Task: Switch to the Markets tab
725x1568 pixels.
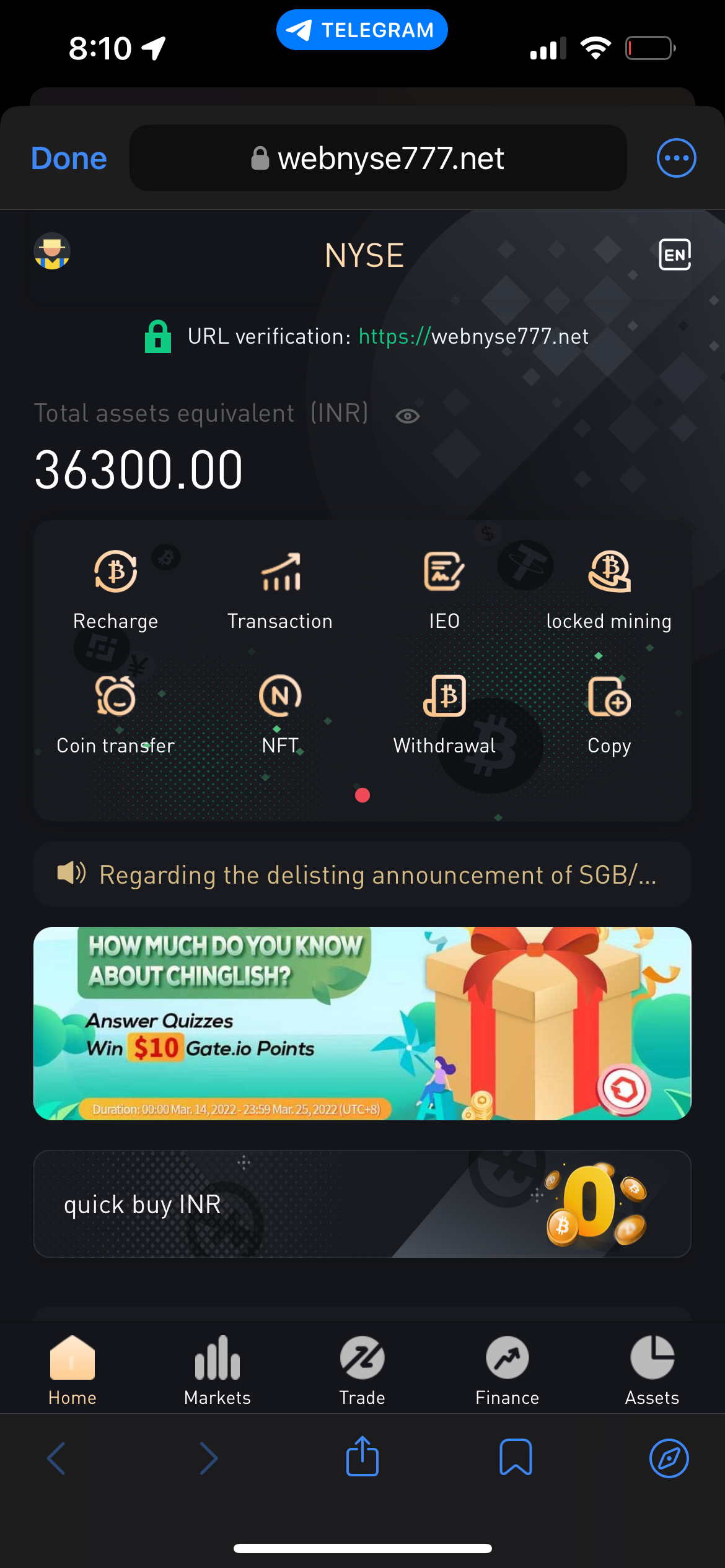Action: pyautogui.click(x=217, y=1370)
